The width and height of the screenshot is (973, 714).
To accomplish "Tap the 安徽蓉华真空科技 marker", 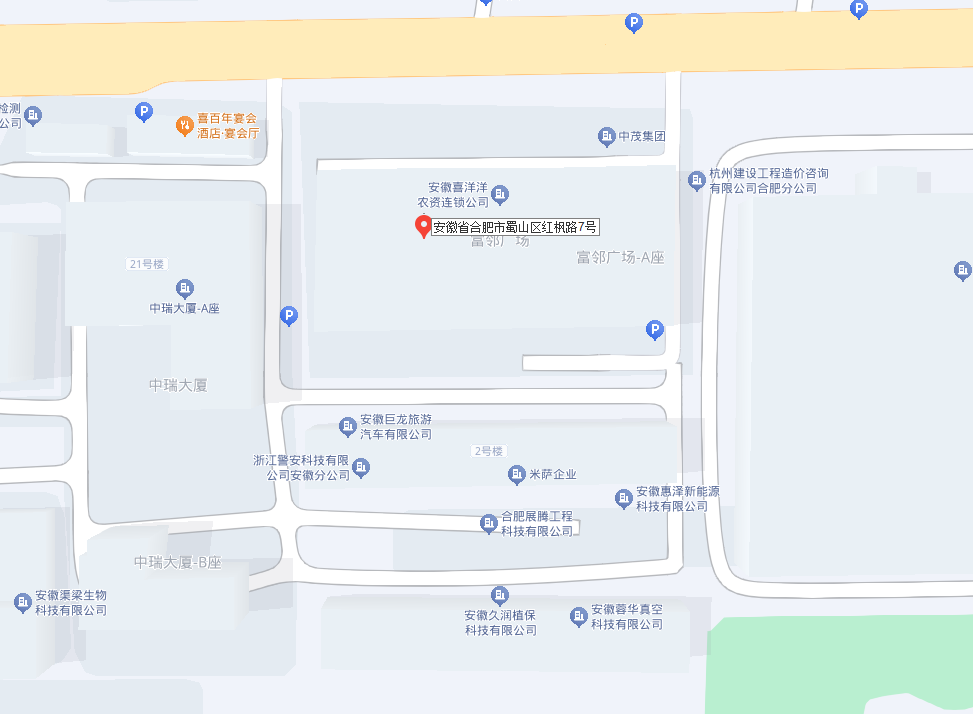I will pyautogui.click(x=578, y=616).
